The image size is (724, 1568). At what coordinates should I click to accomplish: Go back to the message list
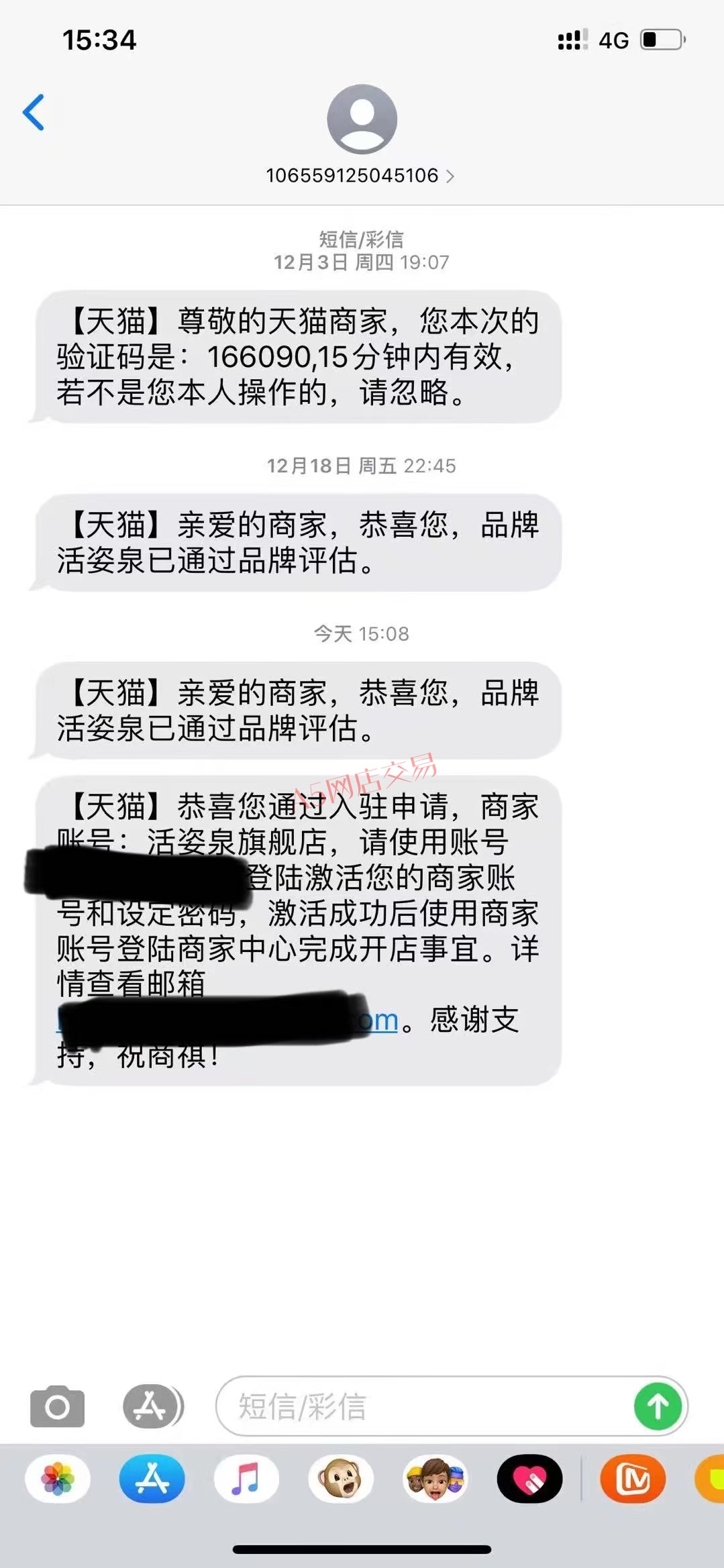34,112
